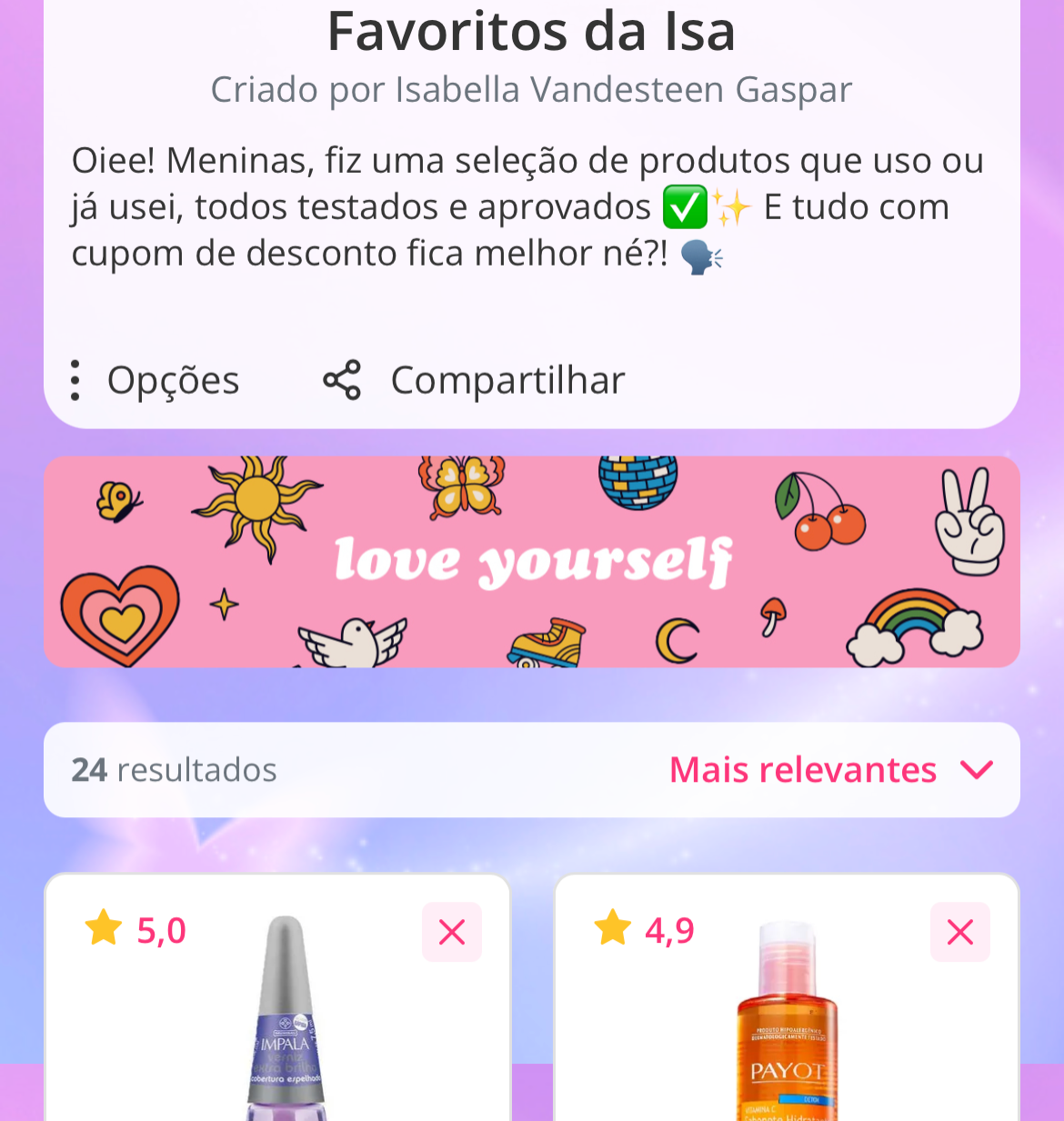Select the Favoritos da Isa title
The height and width of the screenshot is (1121, 1064).
[x=532, y=30]
